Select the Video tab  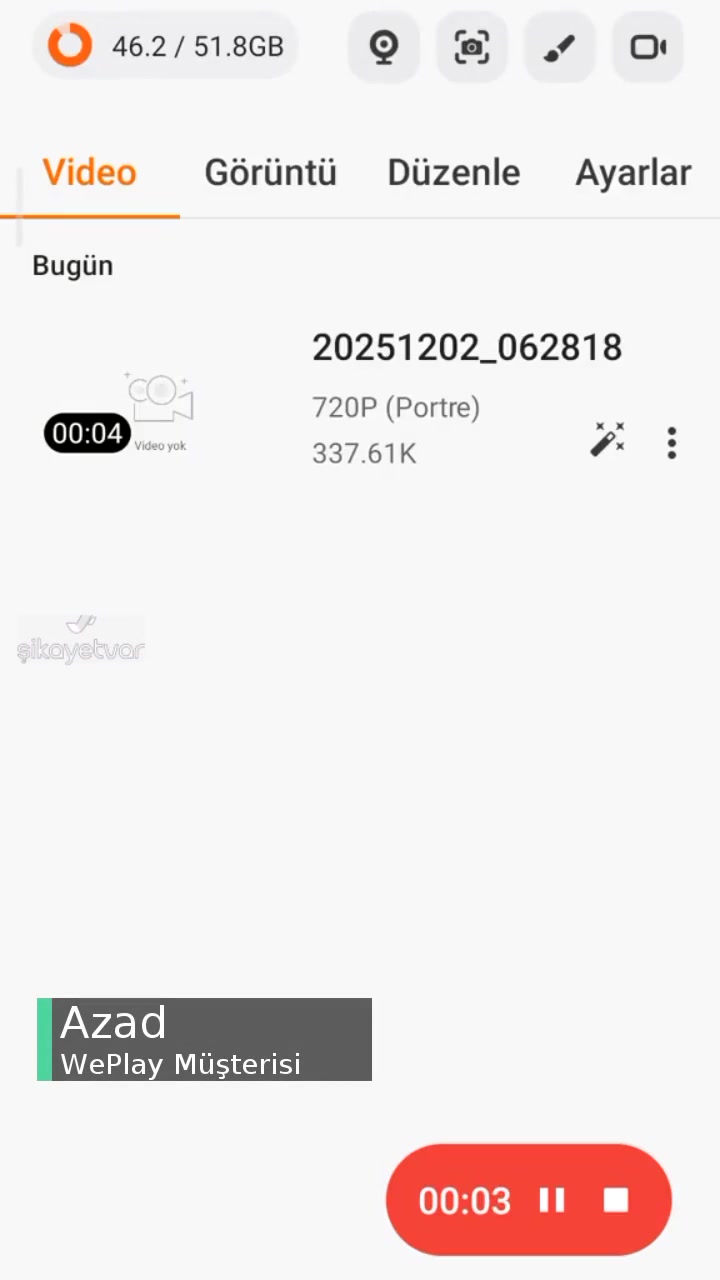(x=89, y=172)
